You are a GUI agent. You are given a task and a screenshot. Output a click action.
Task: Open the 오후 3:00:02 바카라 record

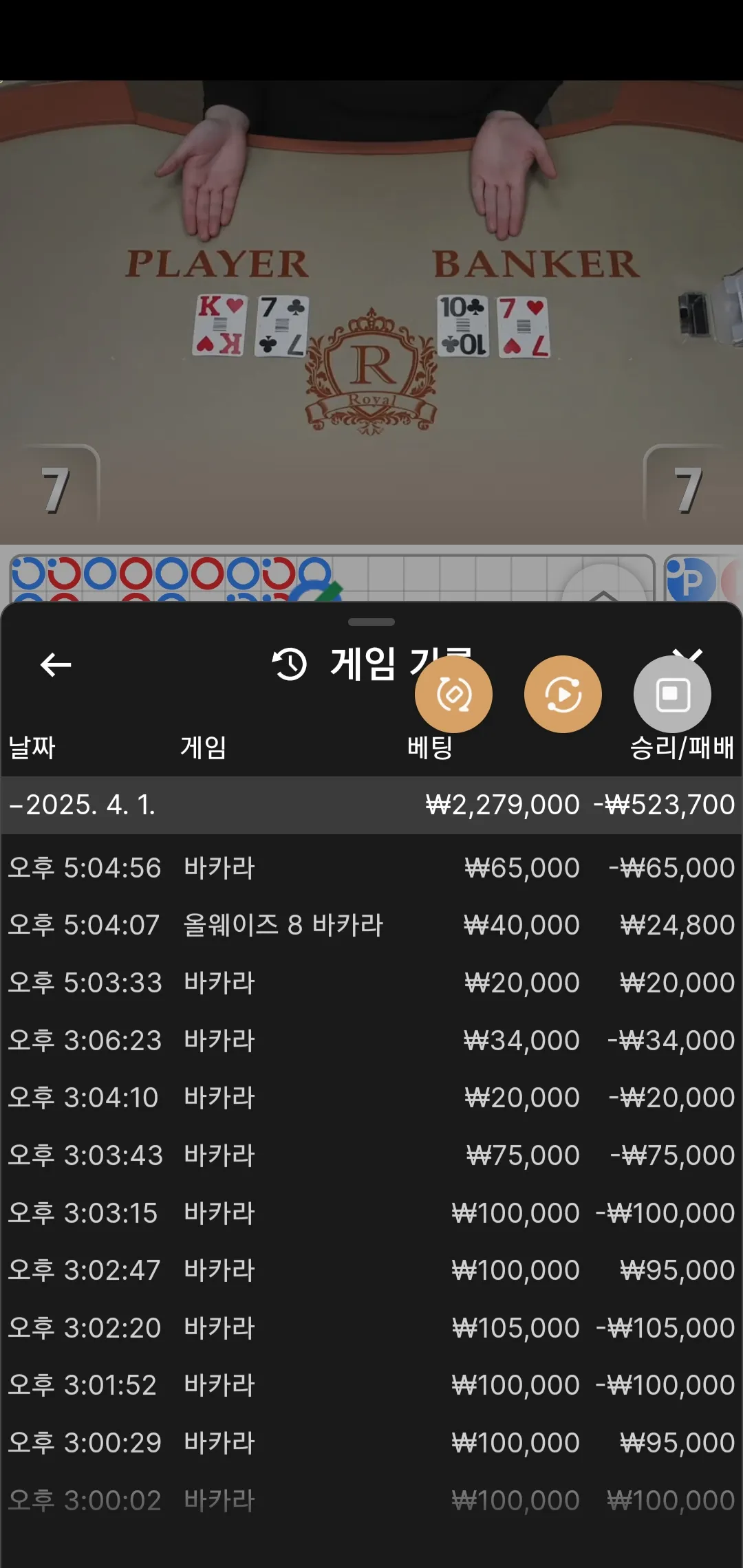point(371,1501)
